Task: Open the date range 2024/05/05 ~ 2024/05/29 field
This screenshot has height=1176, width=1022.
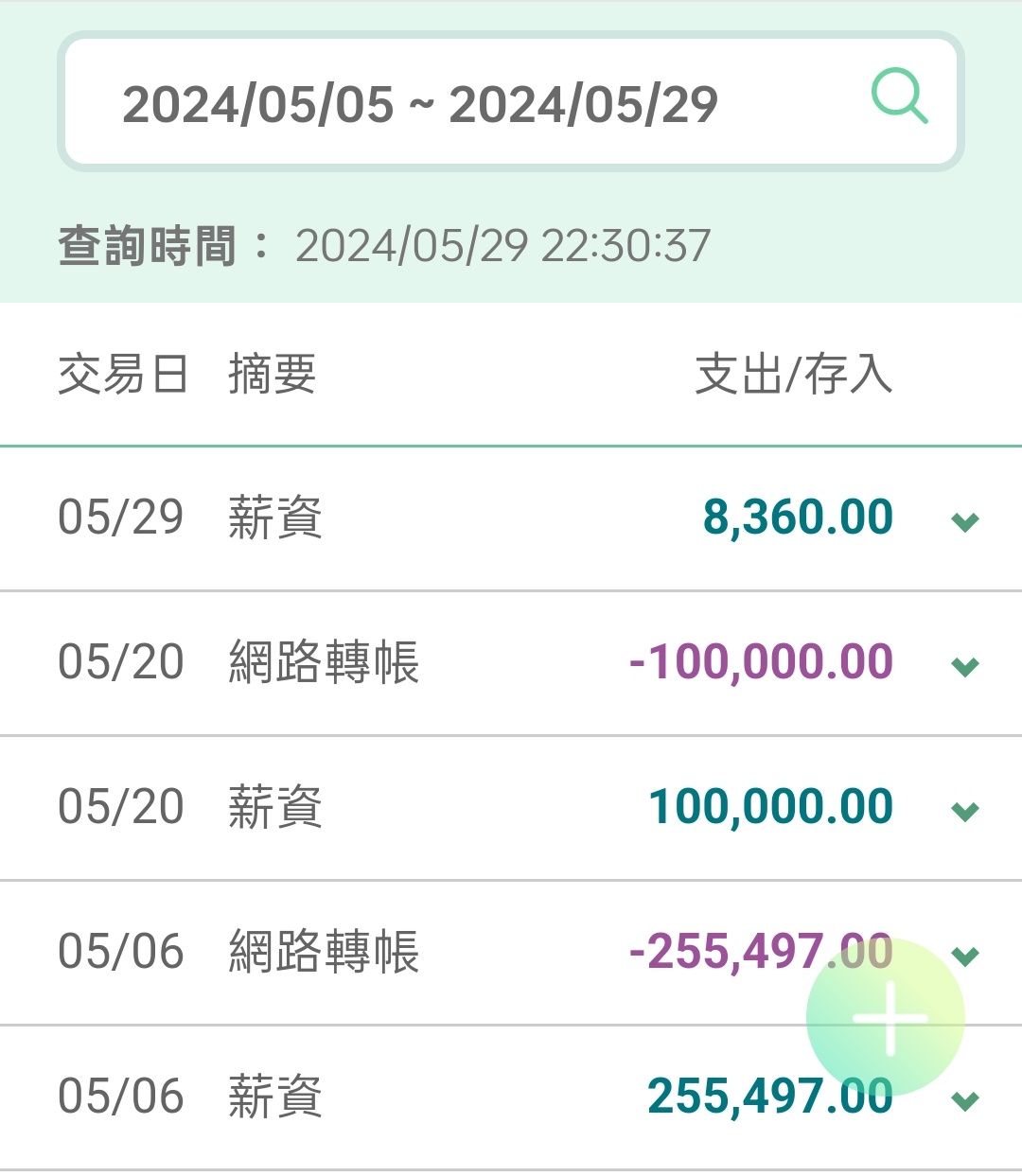Action: tap(420, 103)
